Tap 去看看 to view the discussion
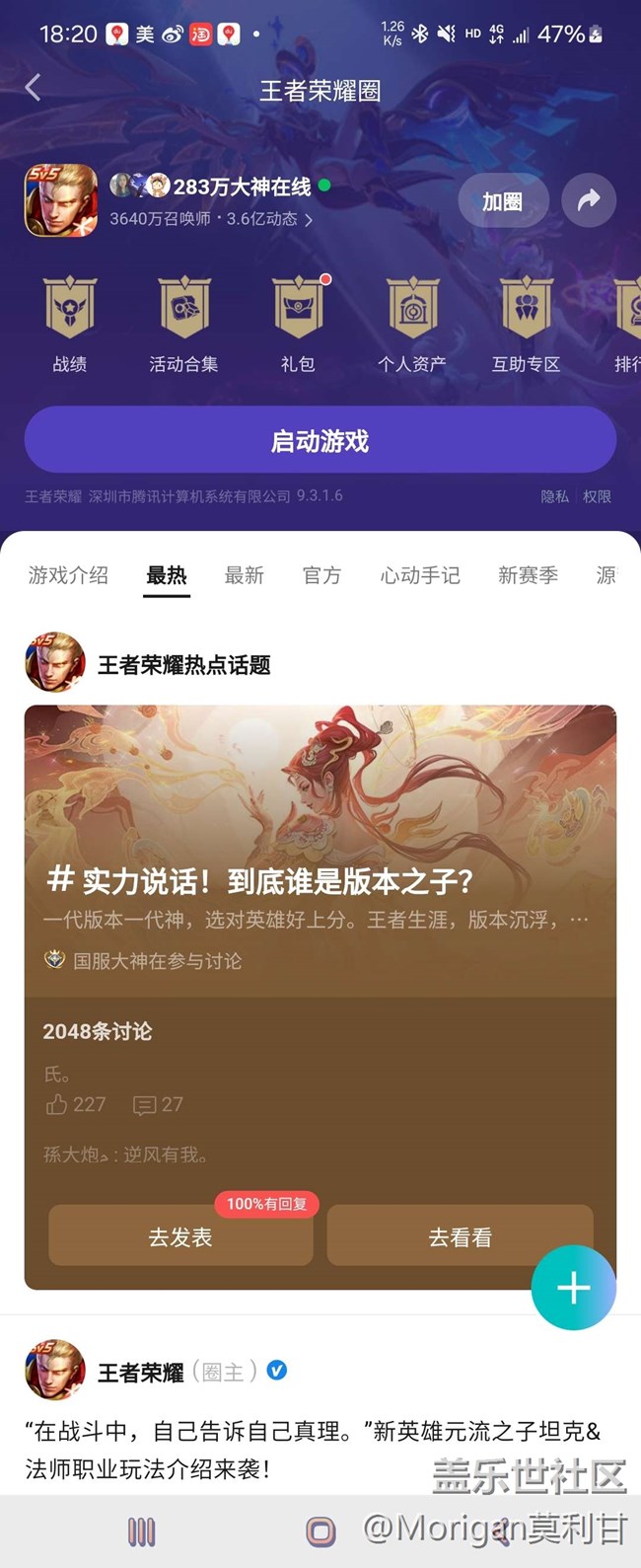641x1568 pixels. pos(460,1236)
